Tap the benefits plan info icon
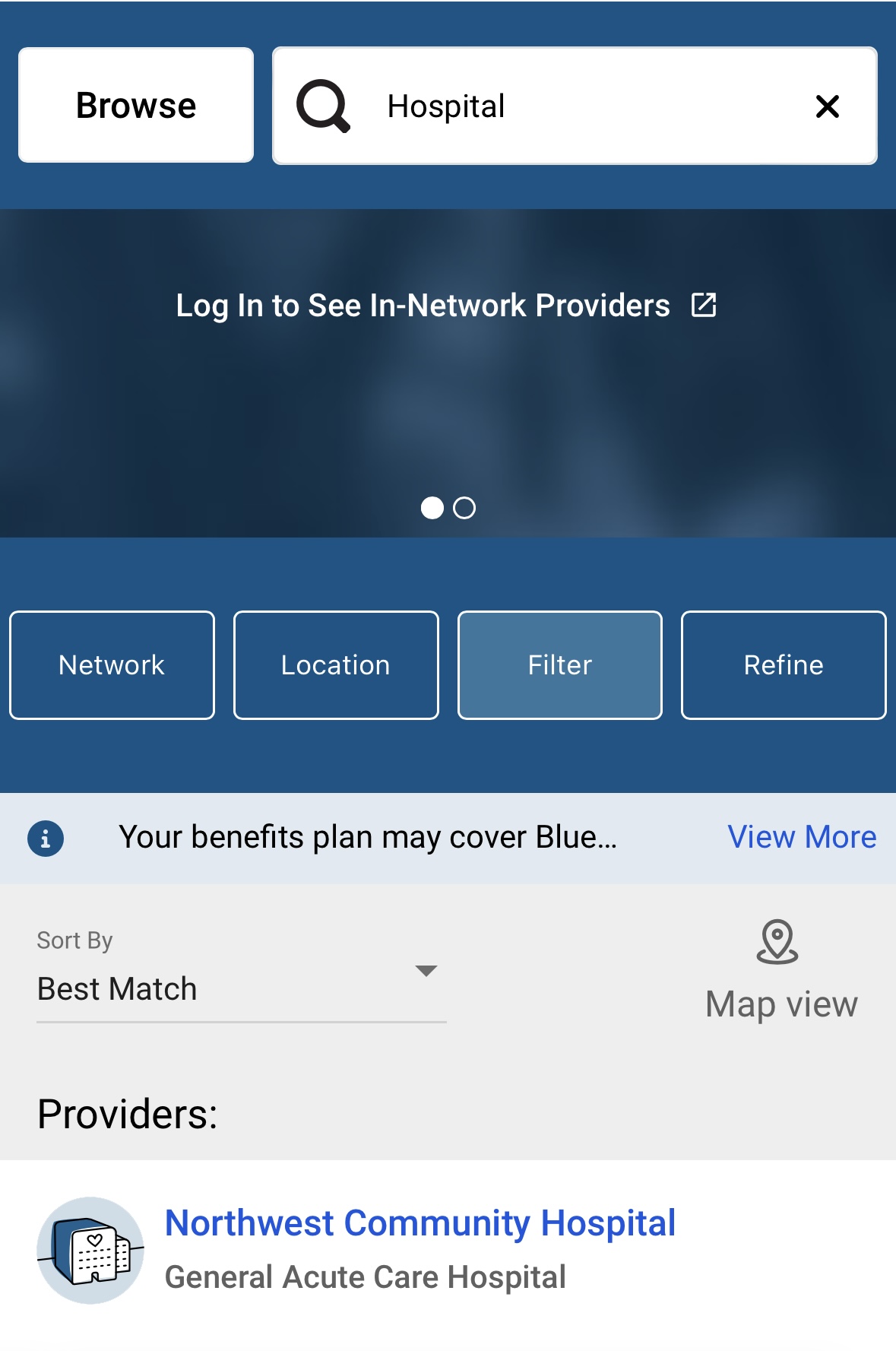 point(46,839)
